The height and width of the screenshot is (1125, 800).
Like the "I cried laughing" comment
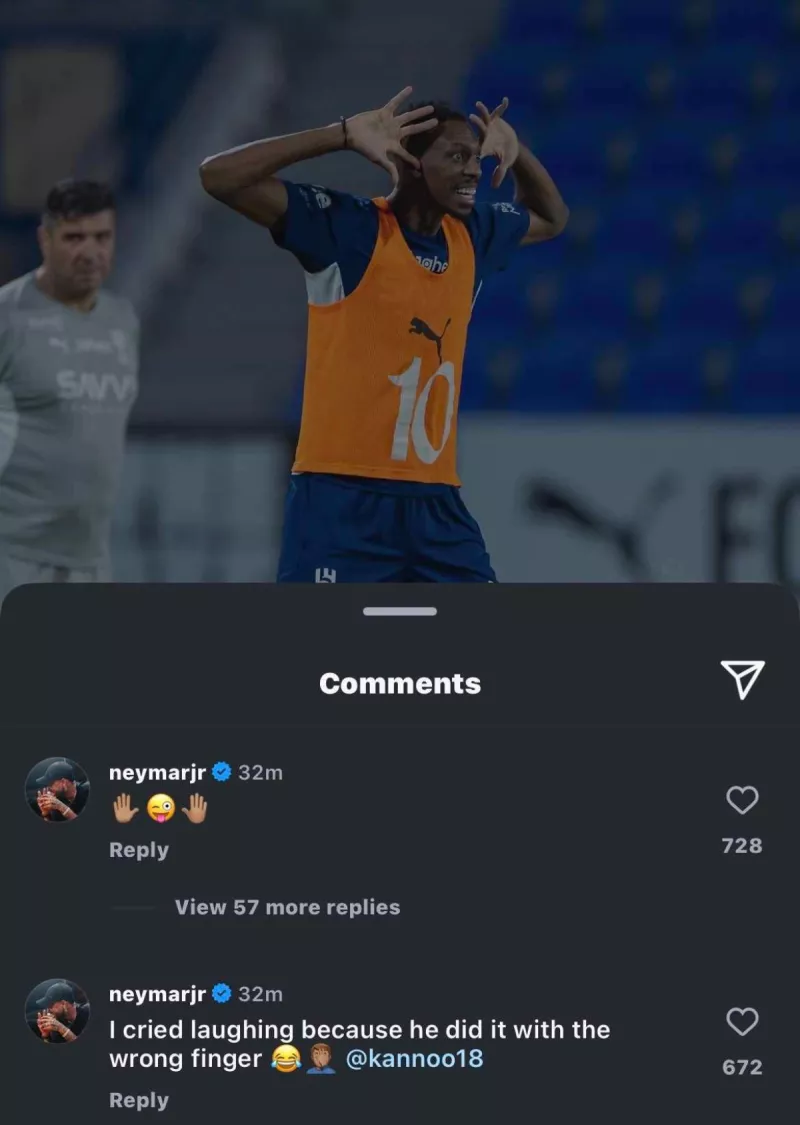(742, 1022)
